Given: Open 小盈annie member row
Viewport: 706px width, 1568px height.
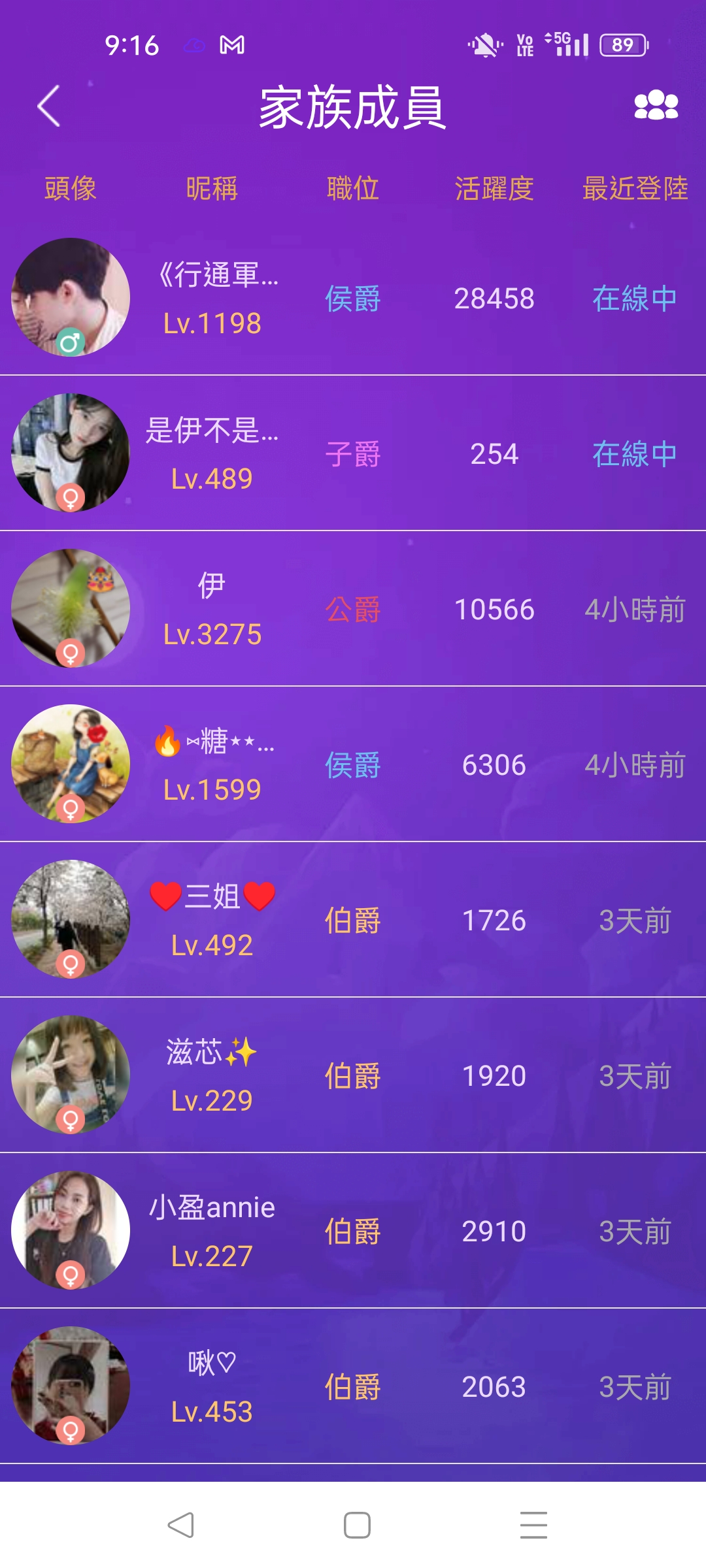Looking at the screenshot, I should coord(353,1232).
